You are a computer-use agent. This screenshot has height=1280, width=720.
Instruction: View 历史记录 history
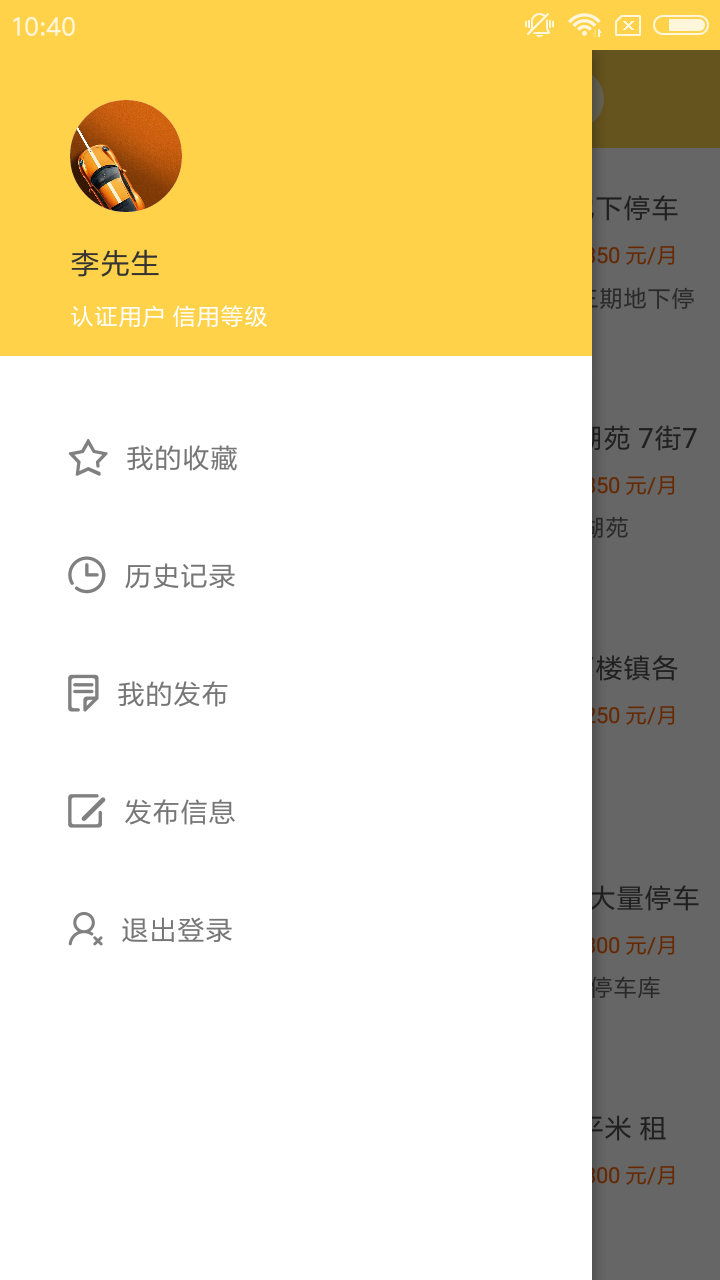click(x=179, y=576)
